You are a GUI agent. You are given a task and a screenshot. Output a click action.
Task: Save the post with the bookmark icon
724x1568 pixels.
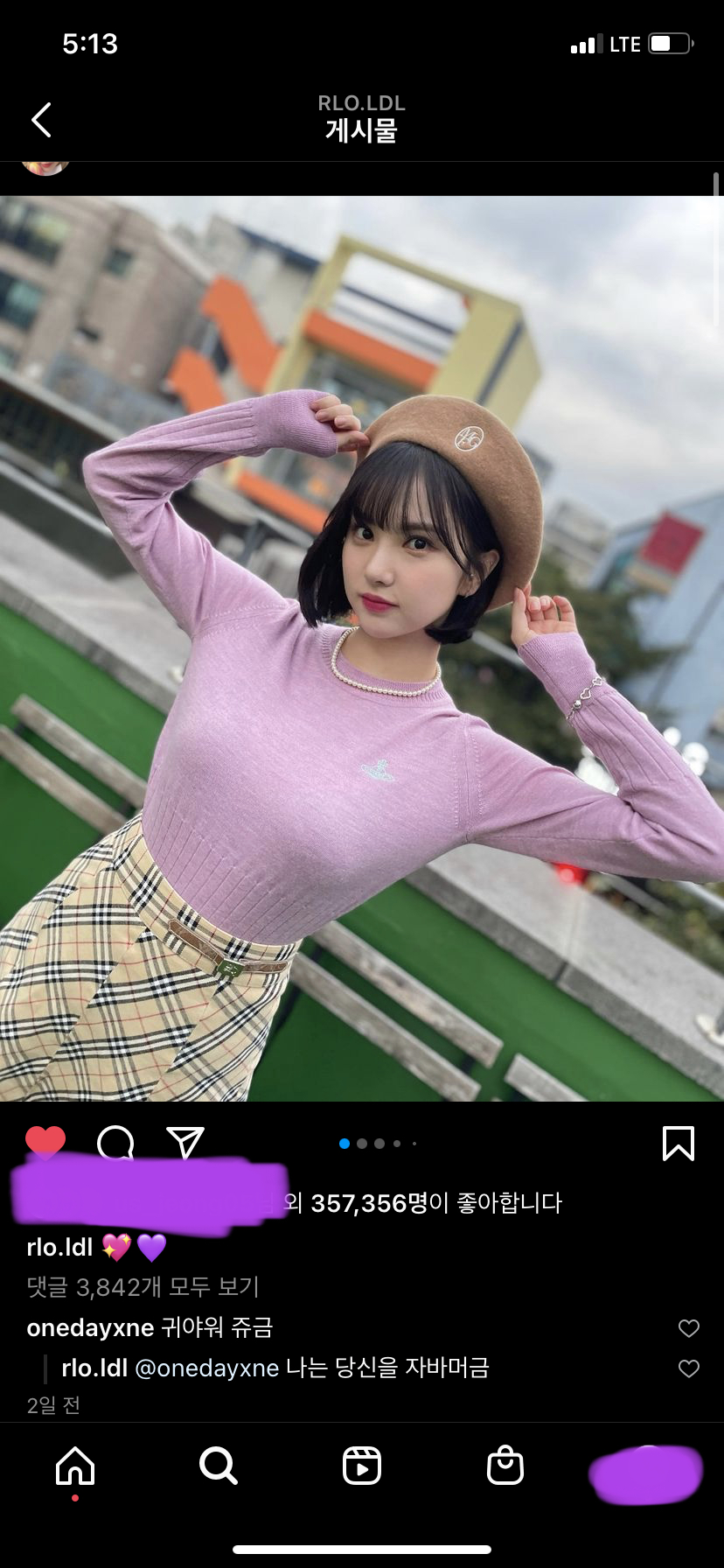[x=678, y=1143]
